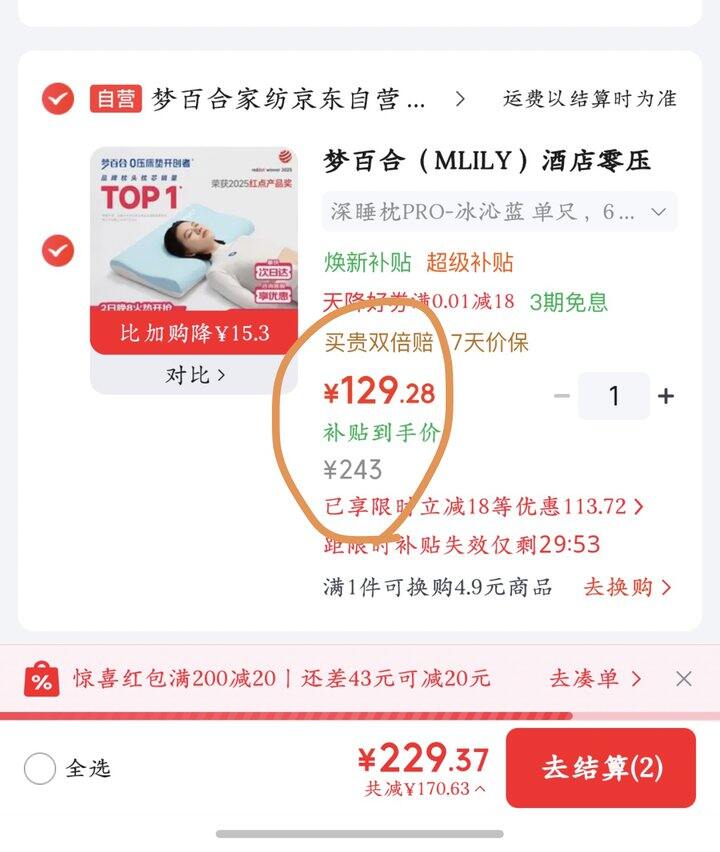Decrease pillow quantity with minus button
720x852 pixels.
[x=561, y=396]
